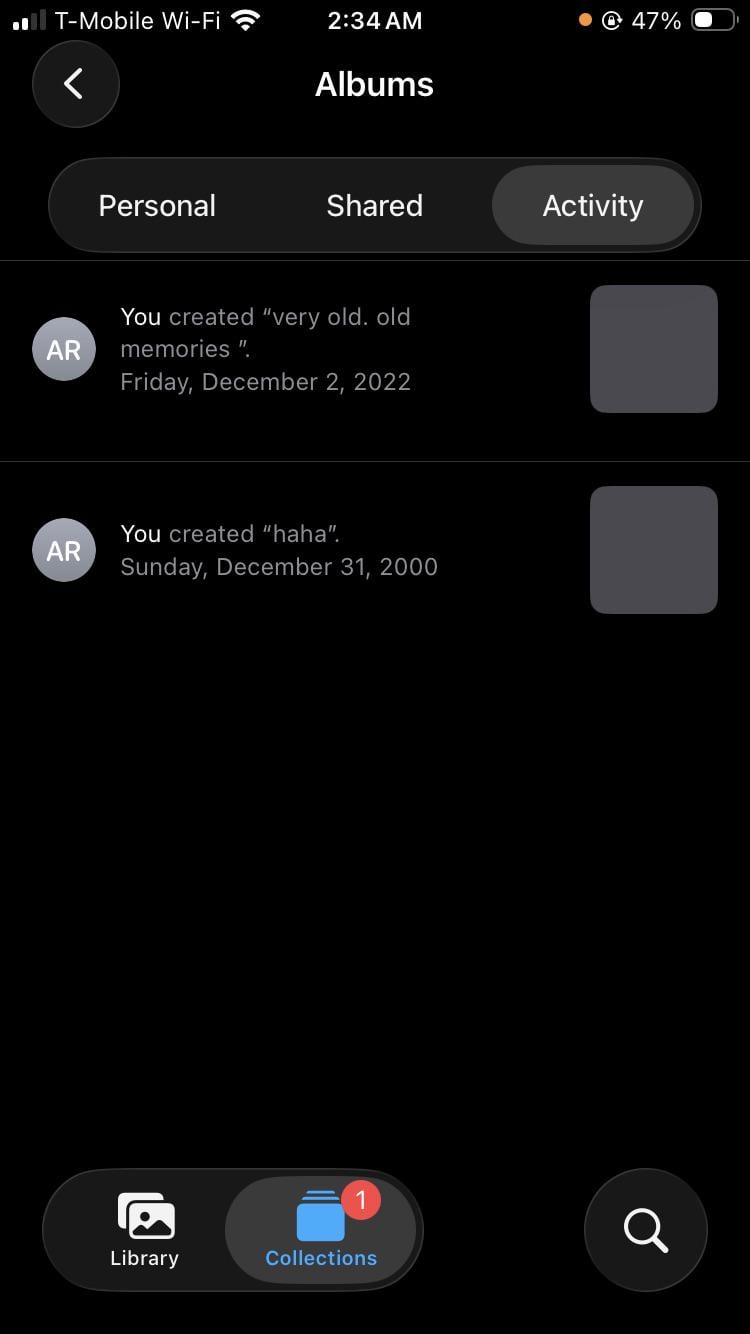Open the Collections tab
The image size is (750, 1334).
click(x=321, y=1230)
